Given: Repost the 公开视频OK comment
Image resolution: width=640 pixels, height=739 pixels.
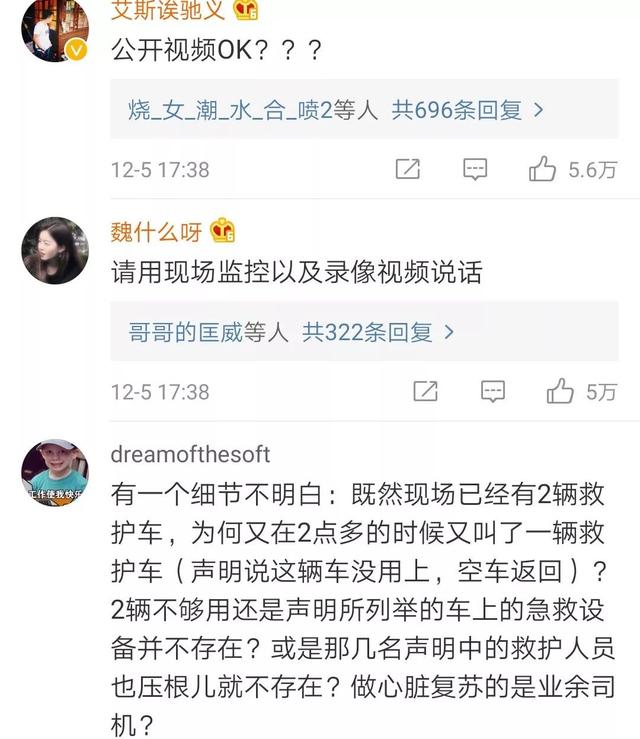Looking at the screenshot, I should (x=407, y=169).
